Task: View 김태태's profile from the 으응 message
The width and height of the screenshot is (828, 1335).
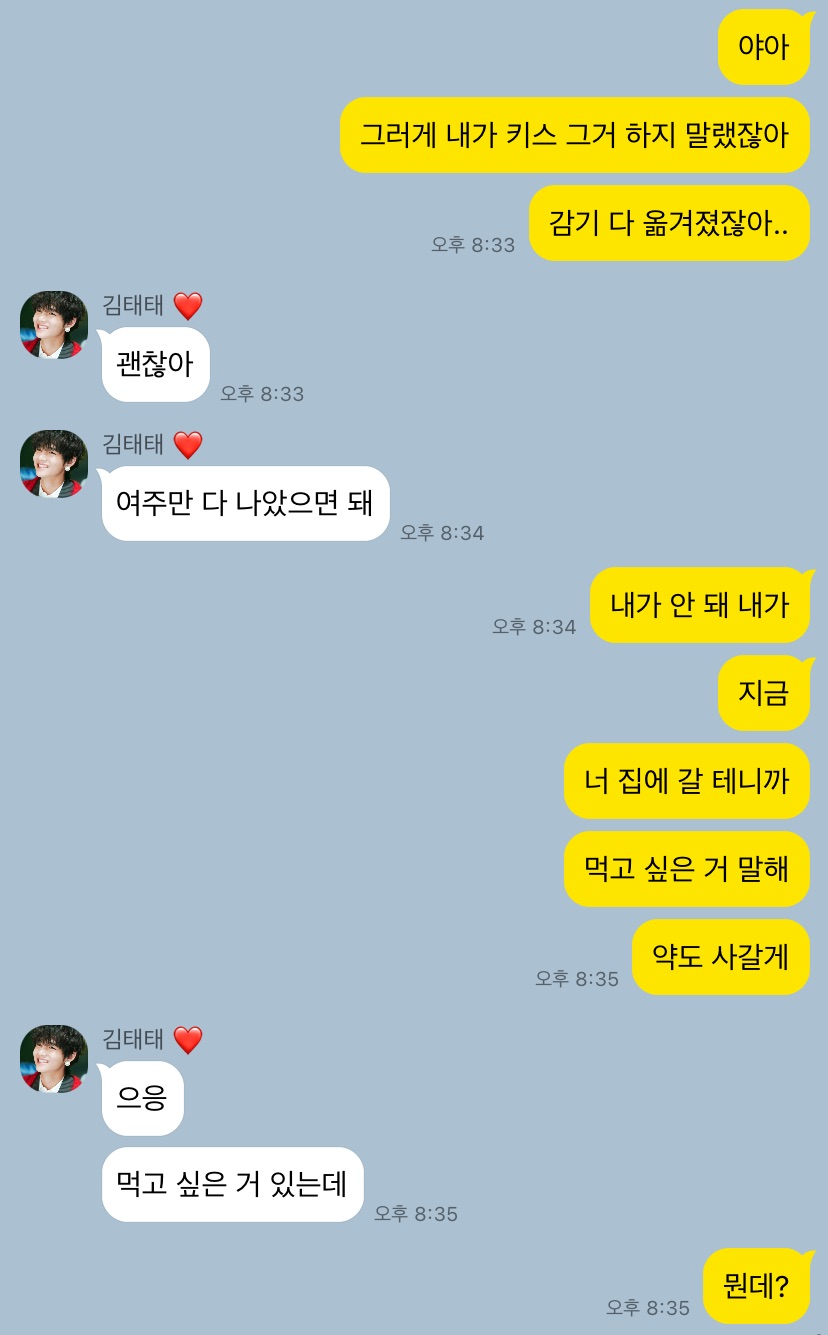Action: pyautogui.click(x=54, y=1058)
